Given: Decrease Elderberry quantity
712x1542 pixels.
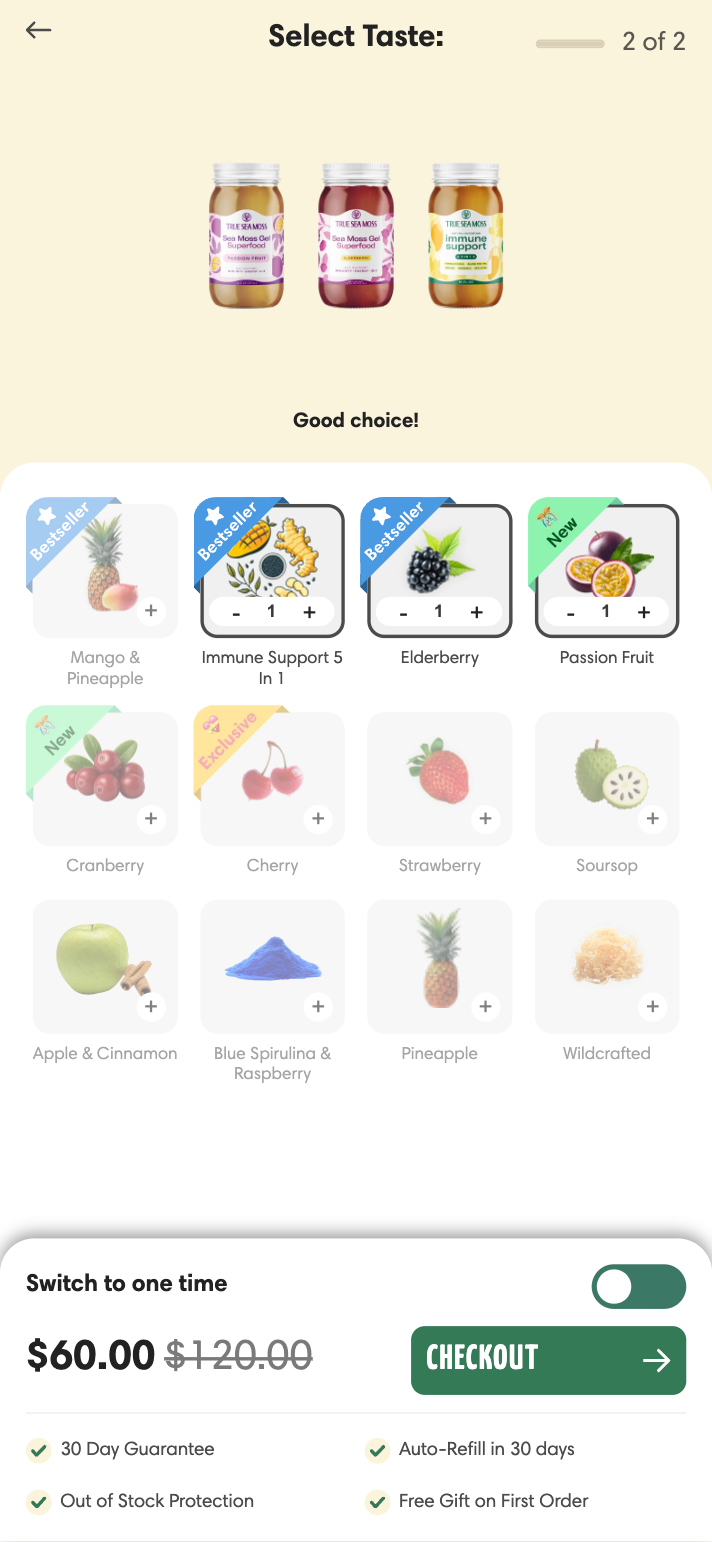Looking at the screenshot, I should click(403, 612).
